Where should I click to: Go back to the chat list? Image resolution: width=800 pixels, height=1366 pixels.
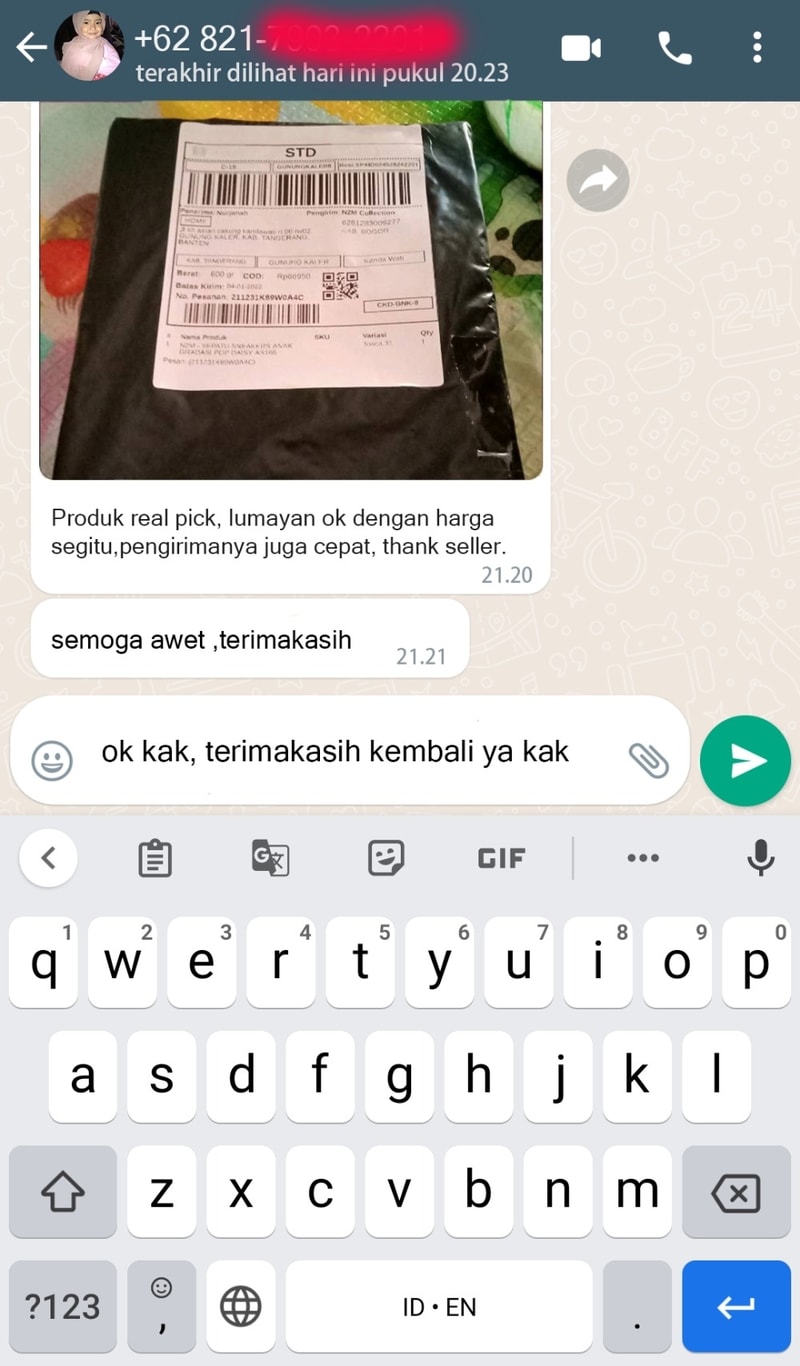click(30, 48)
